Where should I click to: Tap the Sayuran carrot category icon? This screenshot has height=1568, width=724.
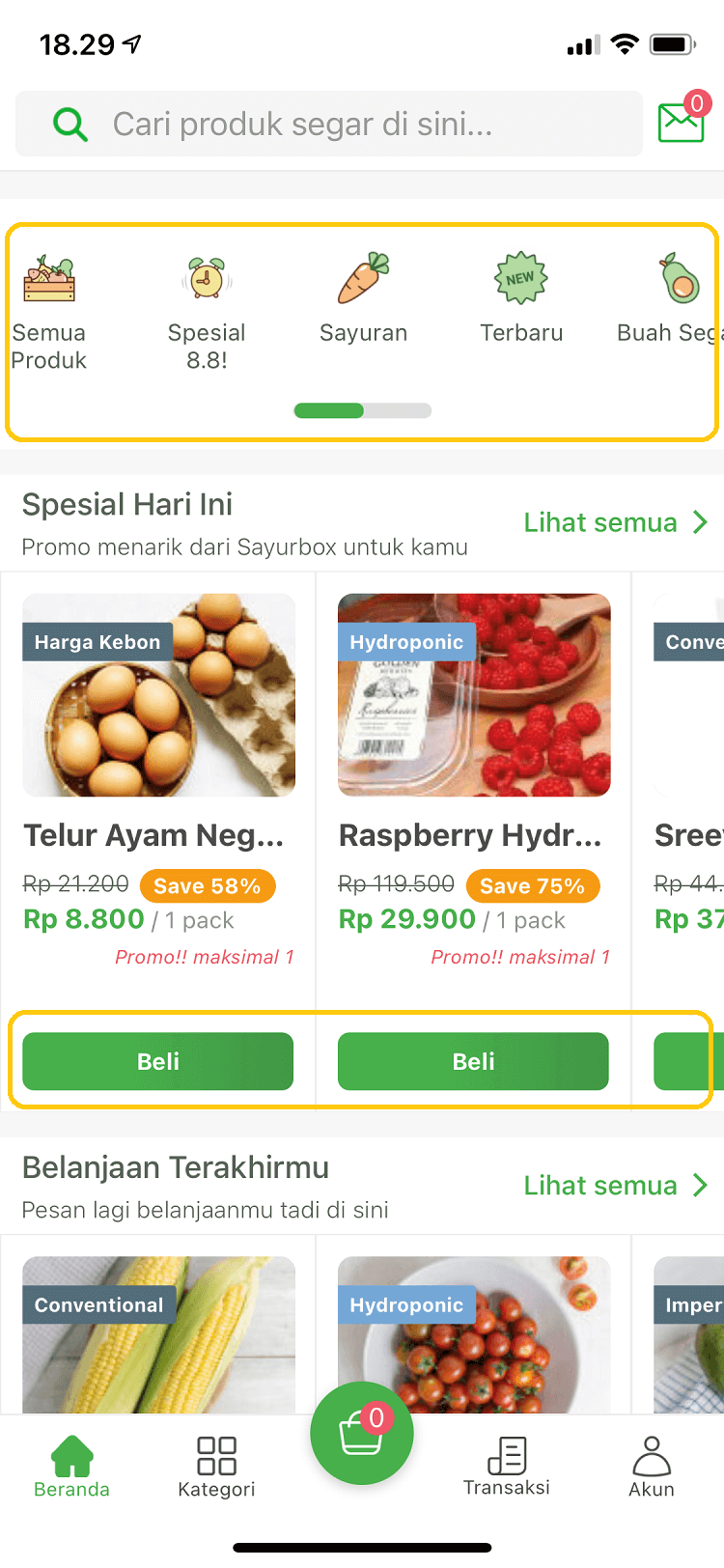364,280
